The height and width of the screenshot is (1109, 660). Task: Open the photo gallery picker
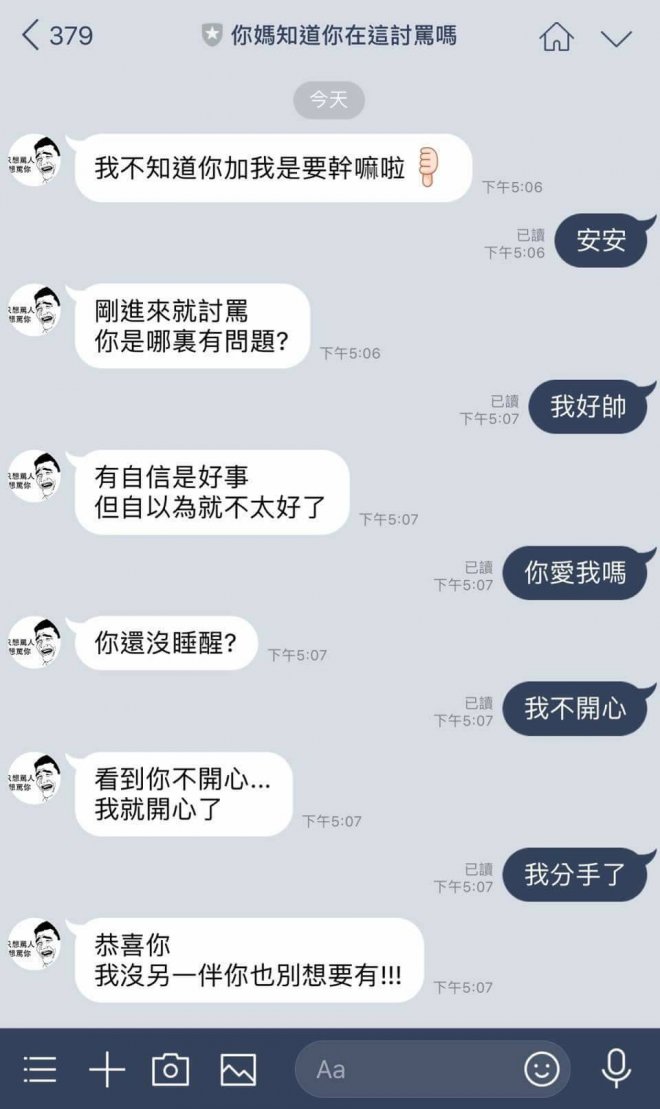tap(238, 1069)
